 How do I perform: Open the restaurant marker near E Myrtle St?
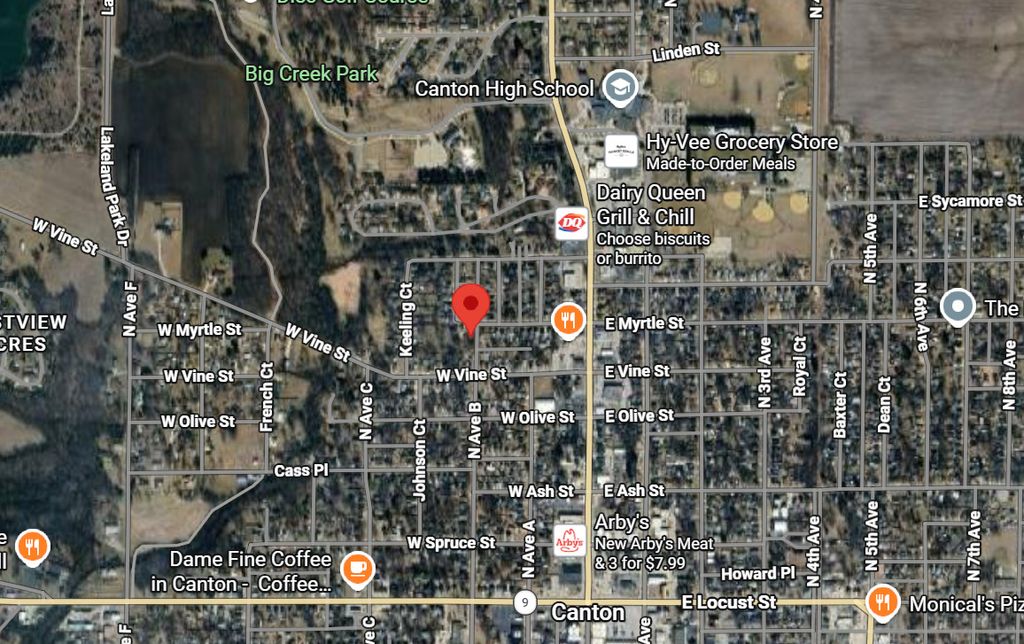[x=568, y=320]
